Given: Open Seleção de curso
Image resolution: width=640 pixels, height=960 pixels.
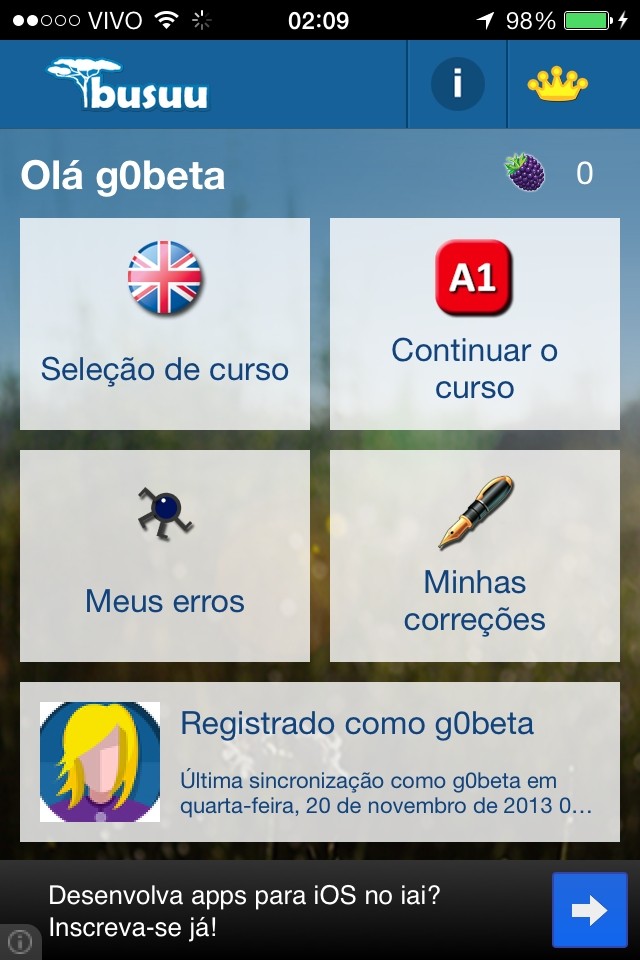Looking at the screenshot, I should click(x=165, y=324).
